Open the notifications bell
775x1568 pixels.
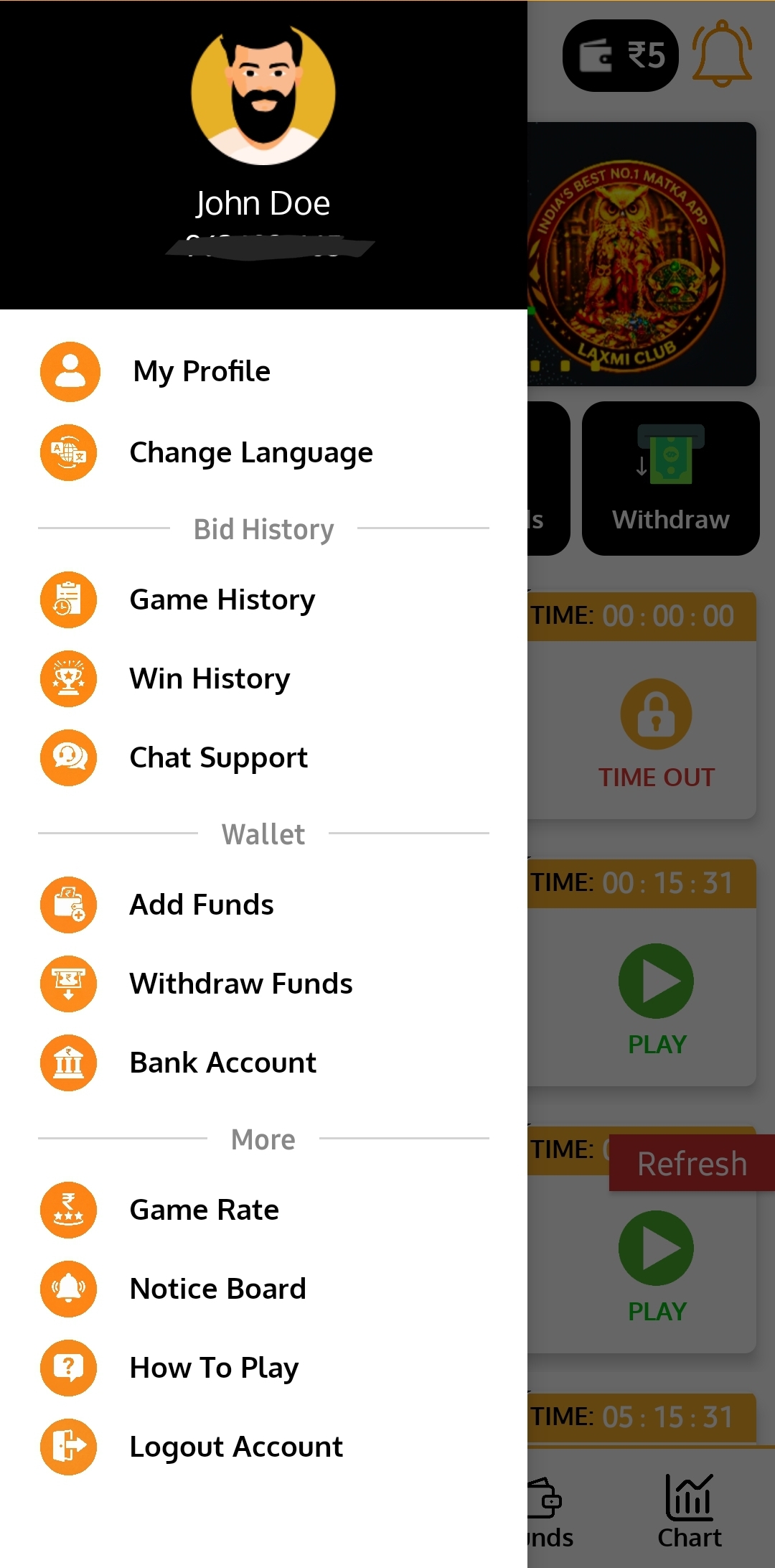[x=722, y=55]
